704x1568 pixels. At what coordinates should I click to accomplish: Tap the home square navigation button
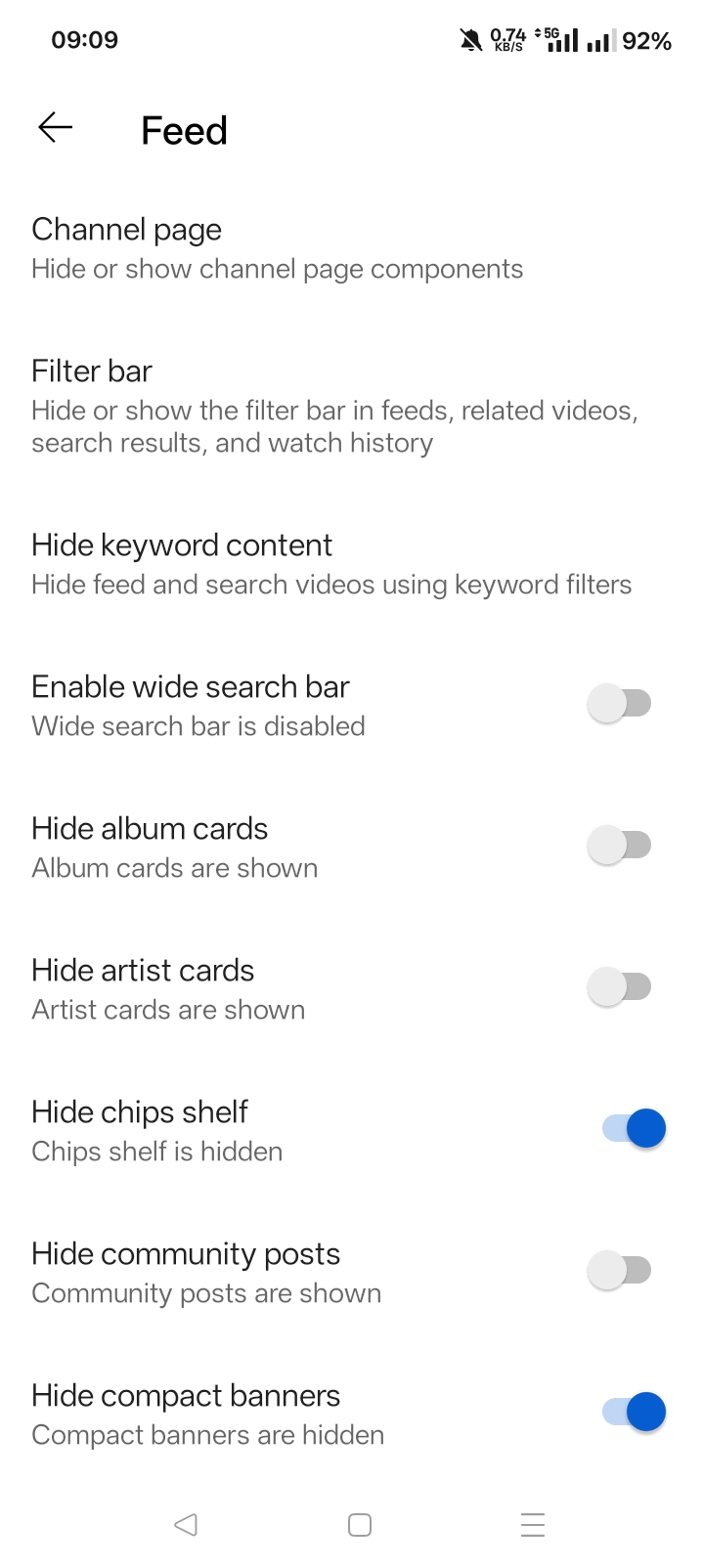click(x=359, y=1524)
